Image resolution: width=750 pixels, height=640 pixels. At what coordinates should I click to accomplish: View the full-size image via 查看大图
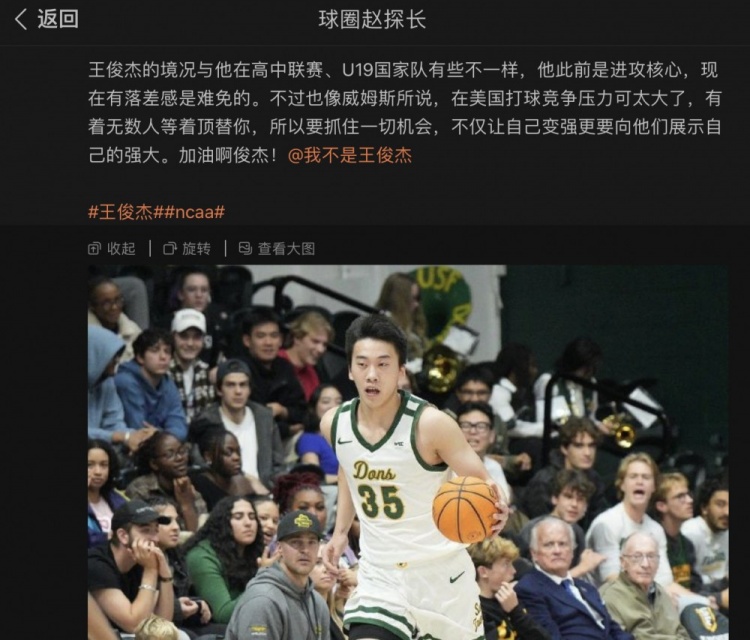click(x=277, y=248)
